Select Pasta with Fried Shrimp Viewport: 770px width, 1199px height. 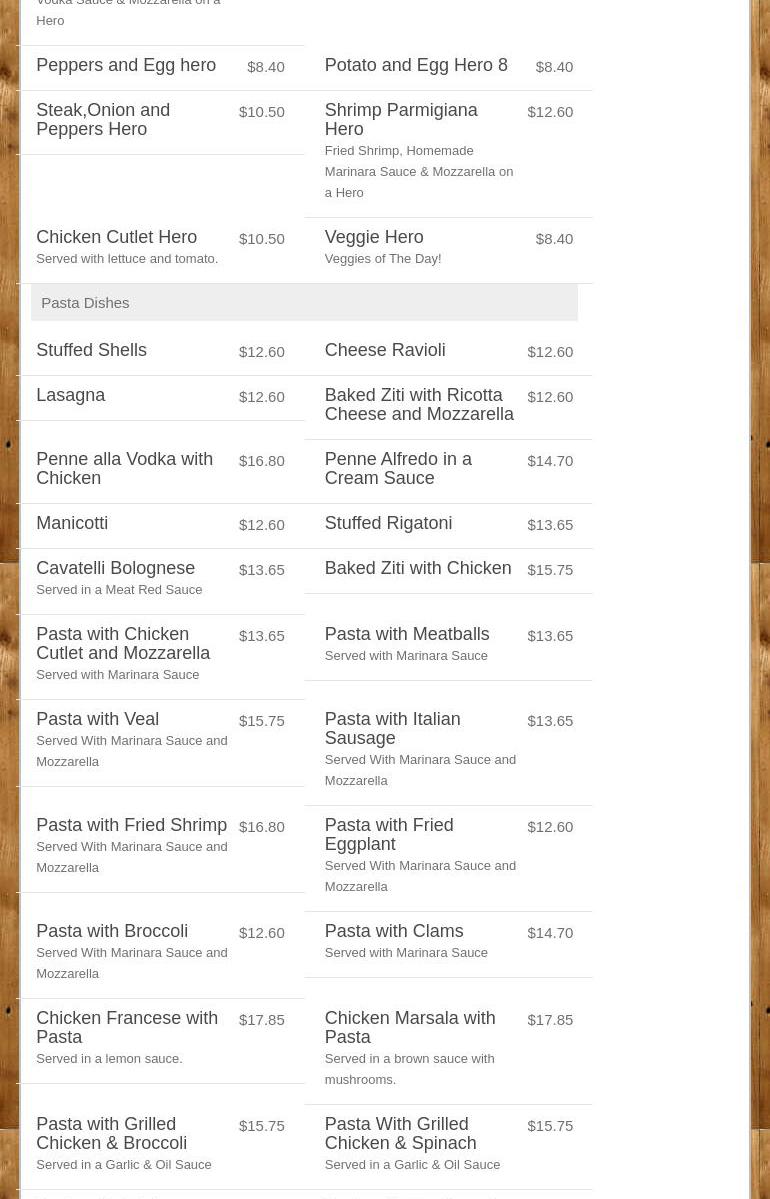(x=131, y=826)
